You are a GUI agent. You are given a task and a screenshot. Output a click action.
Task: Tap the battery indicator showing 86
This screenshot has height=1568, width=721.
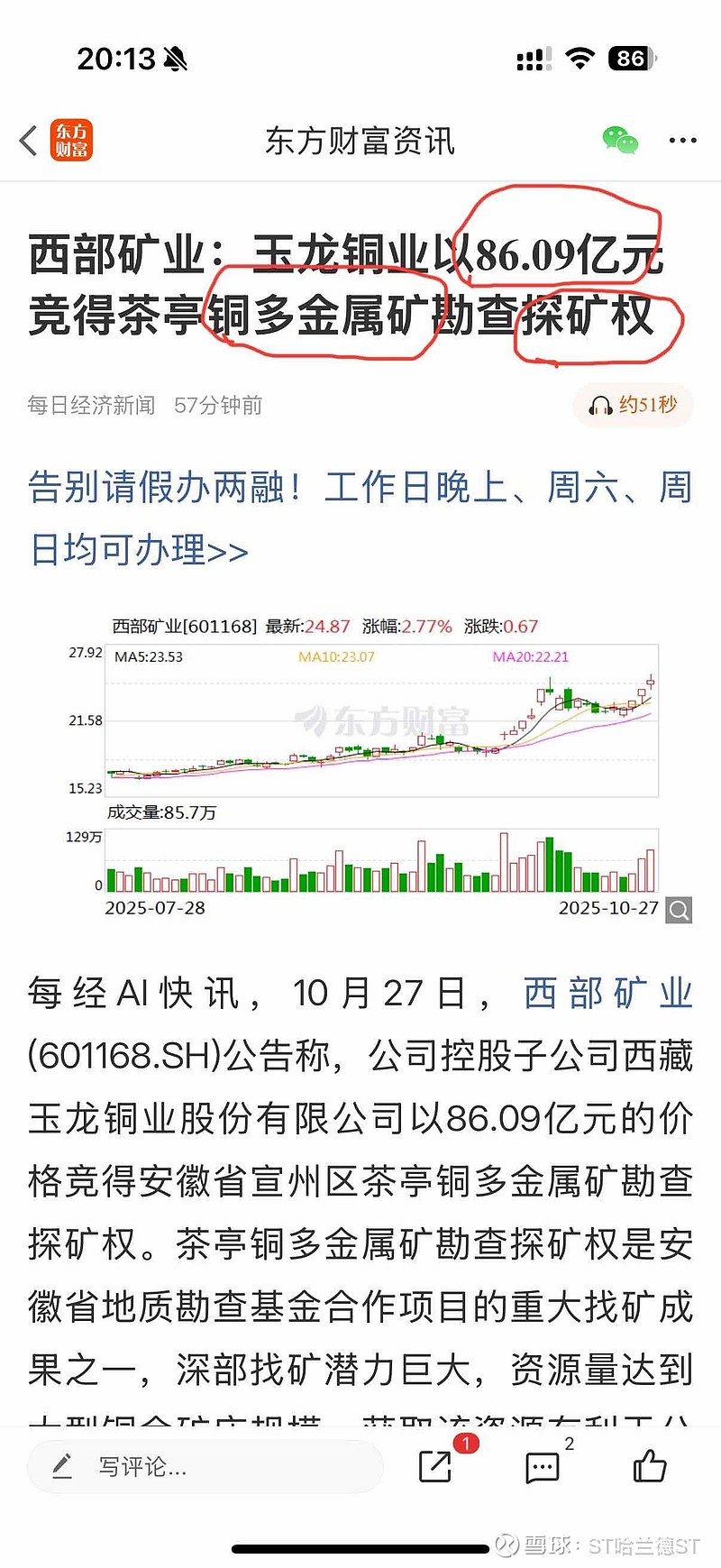(x=631, y=59)
